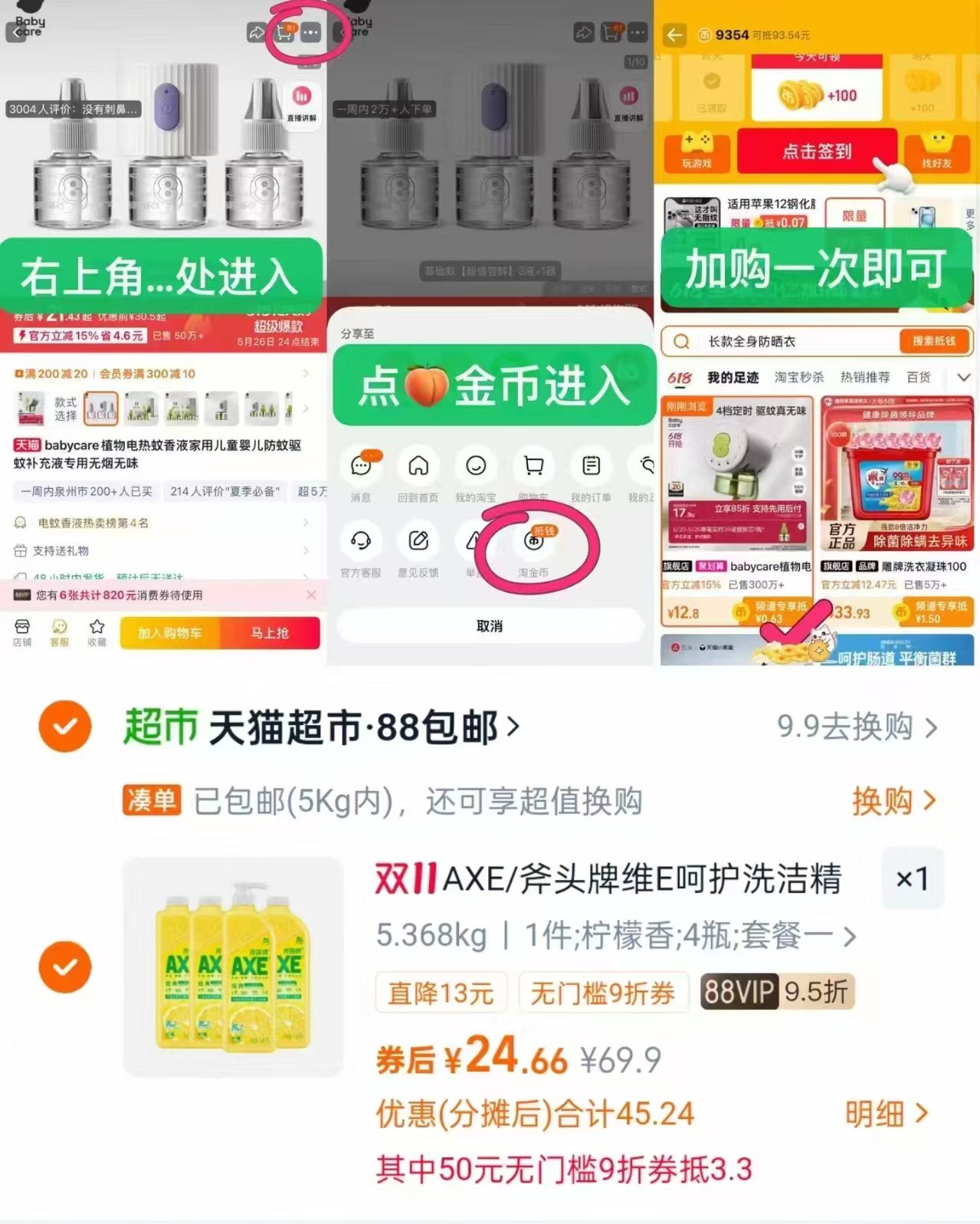Viewport: 980px width, 1224px height.
Task: Tap the back arrow on the coins page
Action: [x=673, y=34]
